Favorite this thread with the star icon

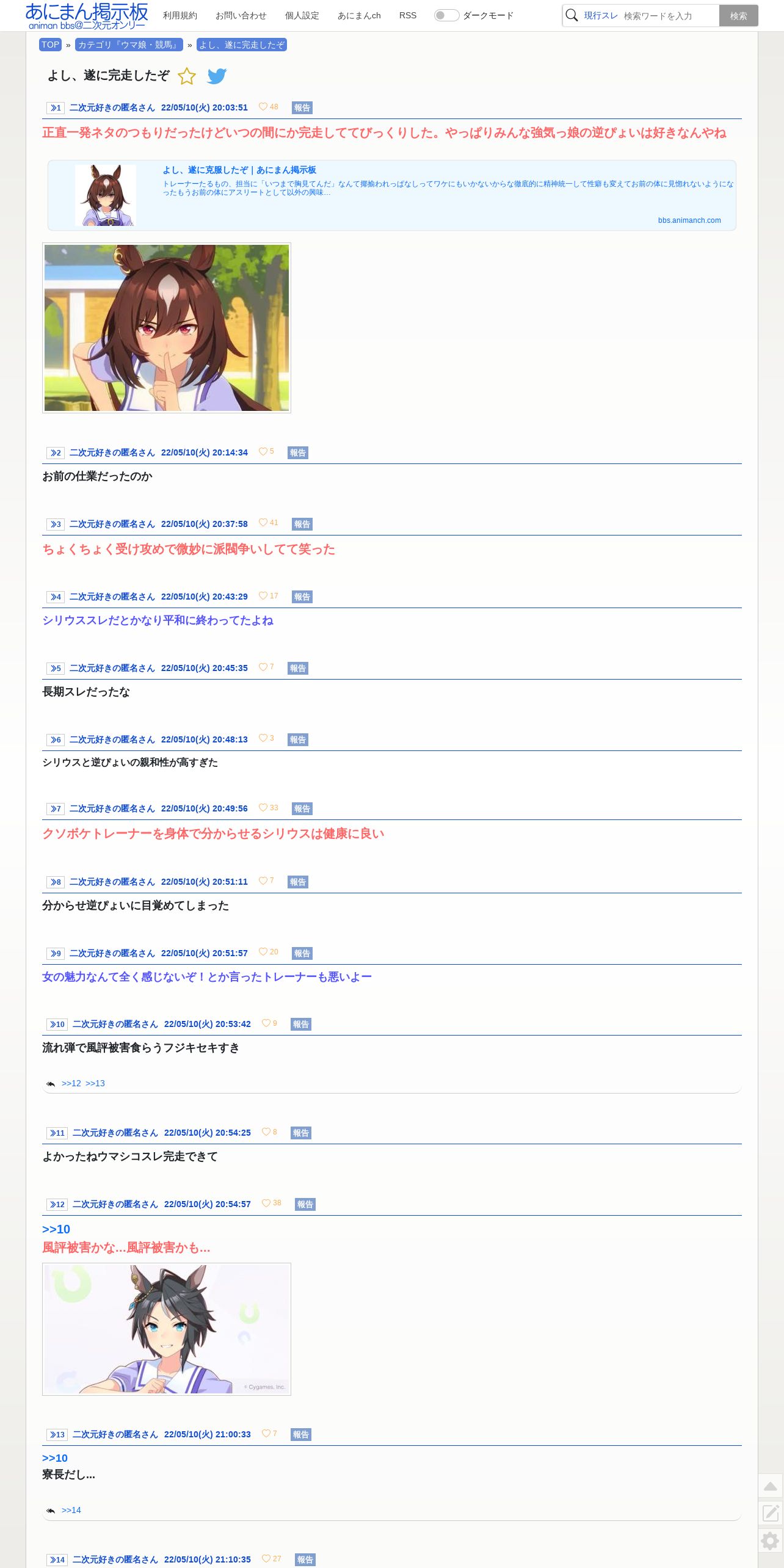pyautogui.click(x=187, y=76)
